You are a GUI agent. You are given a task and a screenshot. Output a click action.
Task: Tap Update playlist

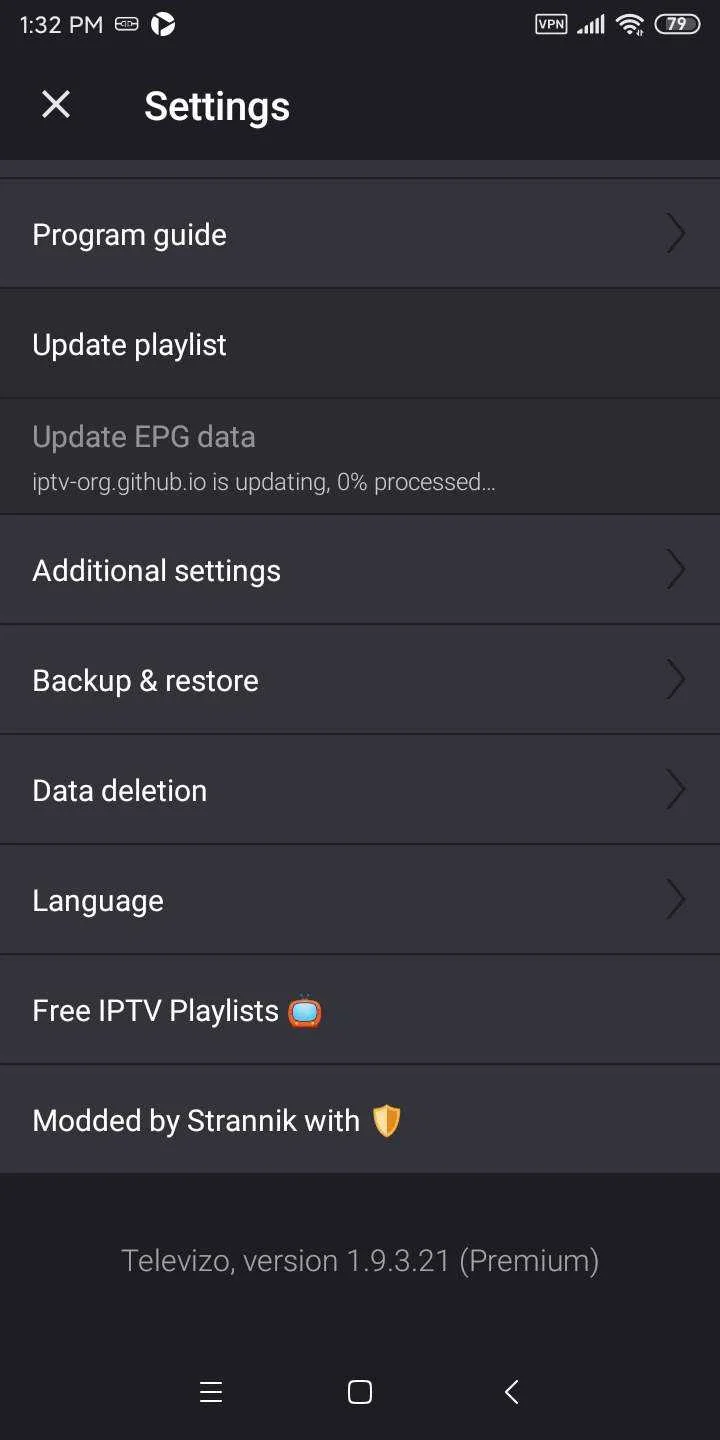(360, 344)
